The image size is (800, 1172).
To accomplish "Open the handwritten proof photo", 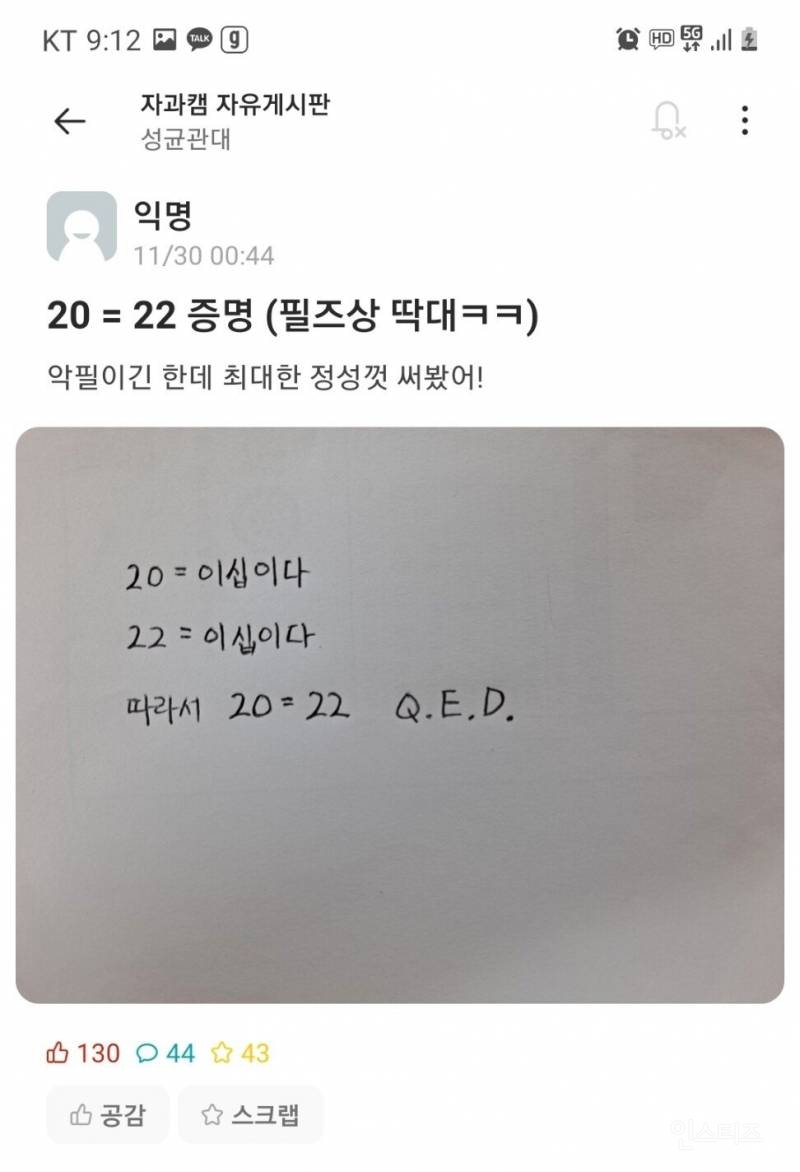I will [x=400, y=714].
